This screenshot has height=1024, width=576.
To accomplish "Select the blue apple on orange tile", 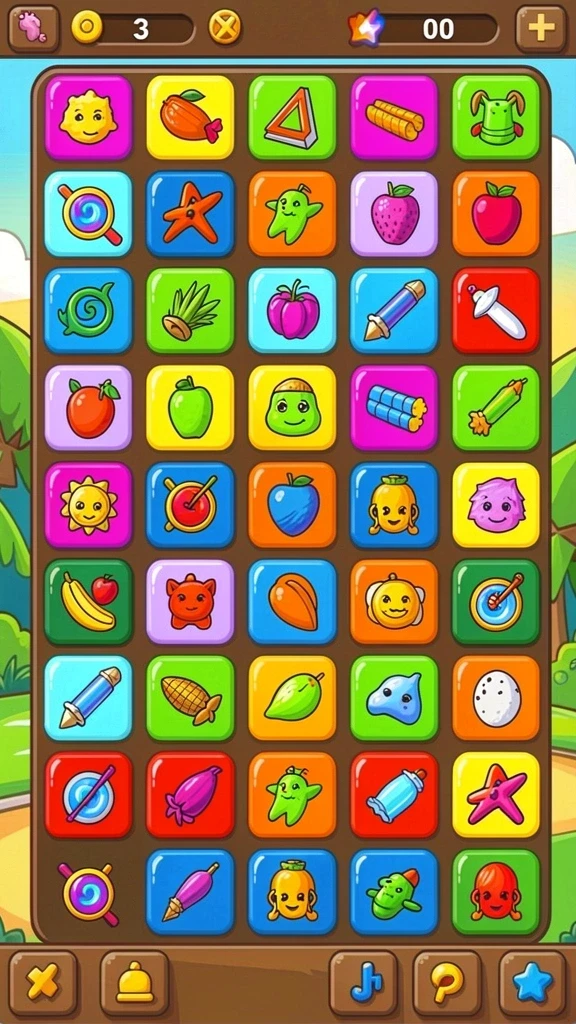I will [x=292, y=505].
